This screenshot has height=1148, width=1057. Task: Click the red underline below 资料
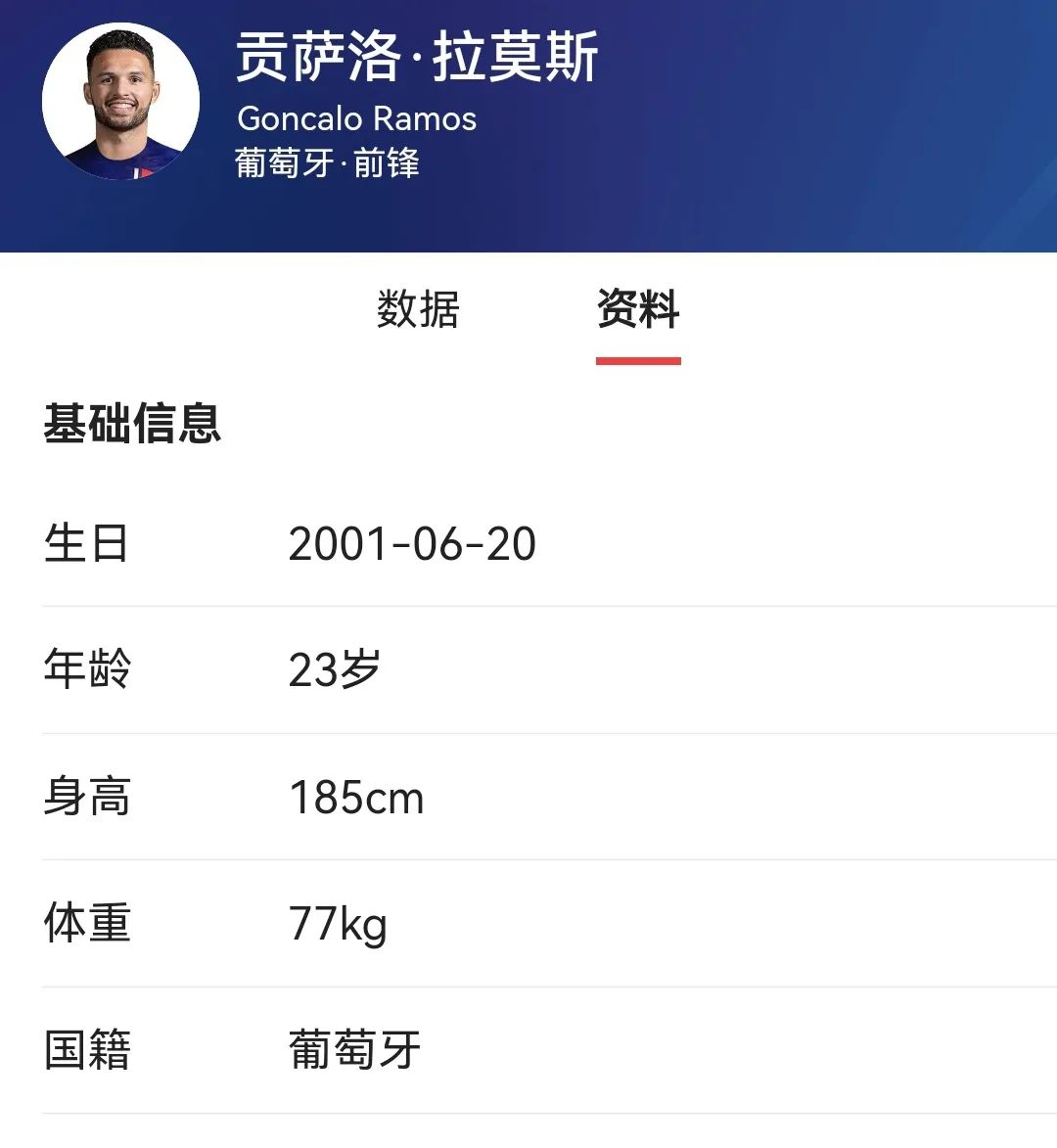pos(638,360)
